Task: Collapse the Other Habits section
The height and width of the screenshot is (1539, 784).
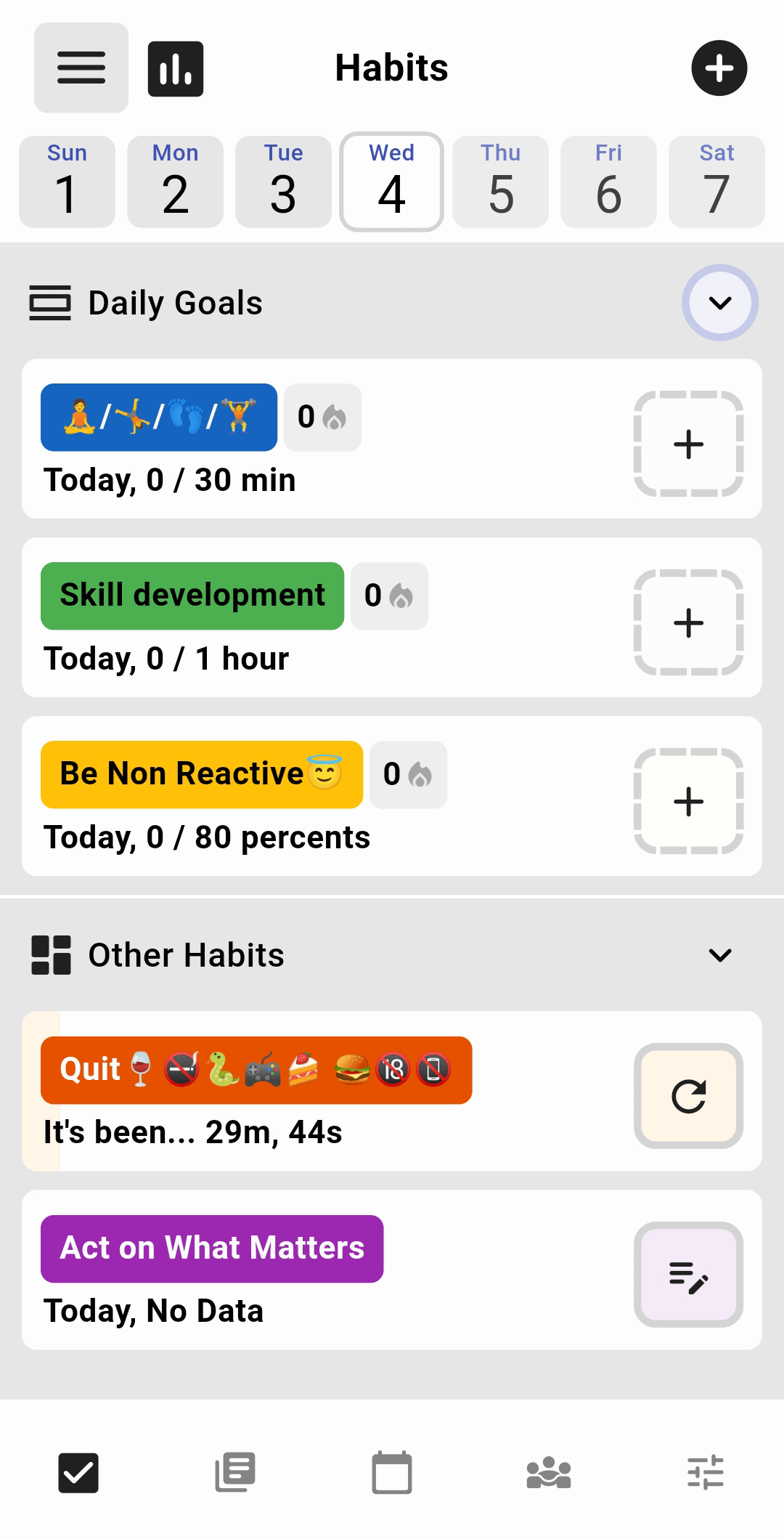Action: pos(719,955)
